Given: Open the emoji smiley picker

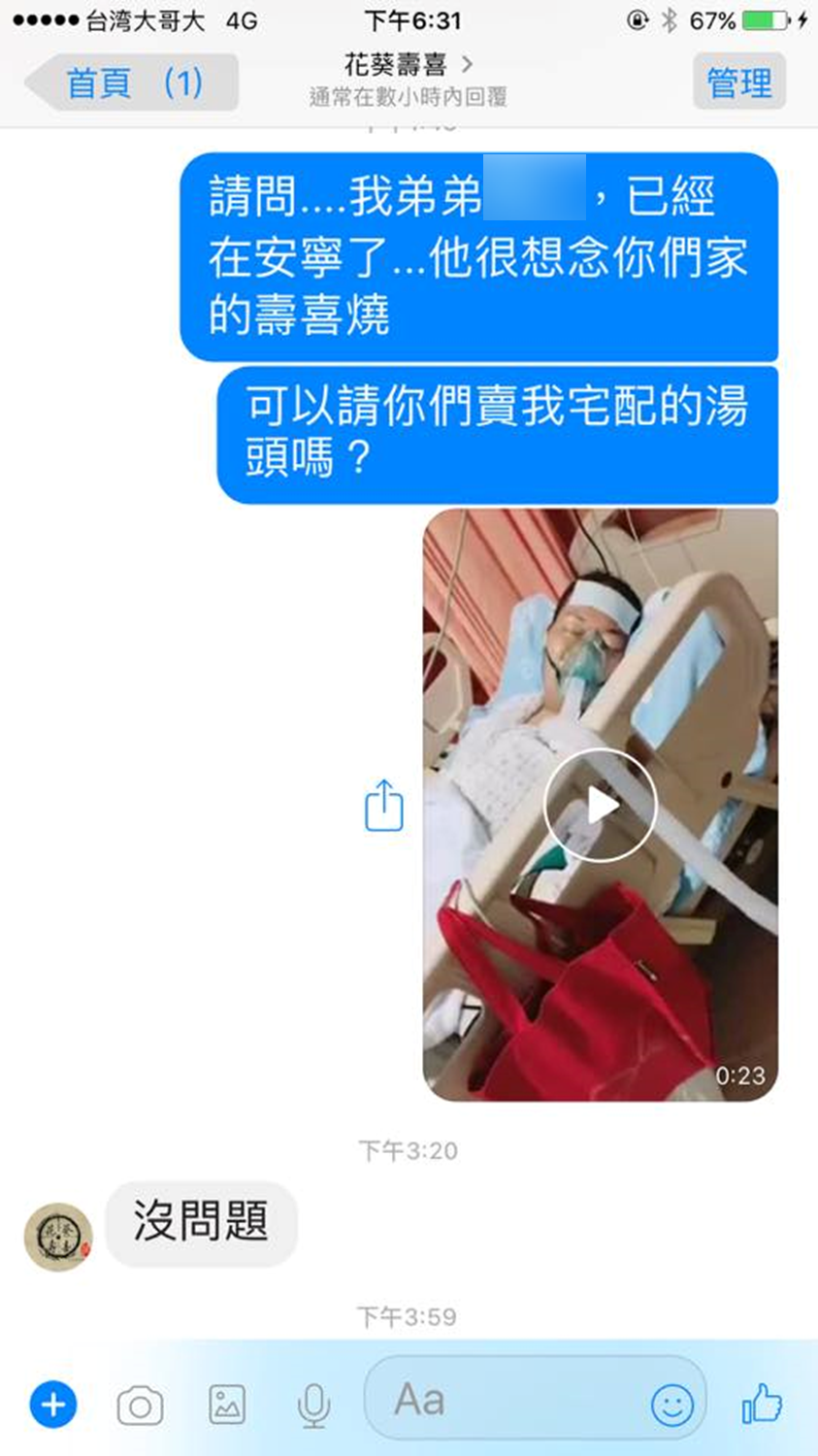Looking at the screenshot, I should (671, 1404).
